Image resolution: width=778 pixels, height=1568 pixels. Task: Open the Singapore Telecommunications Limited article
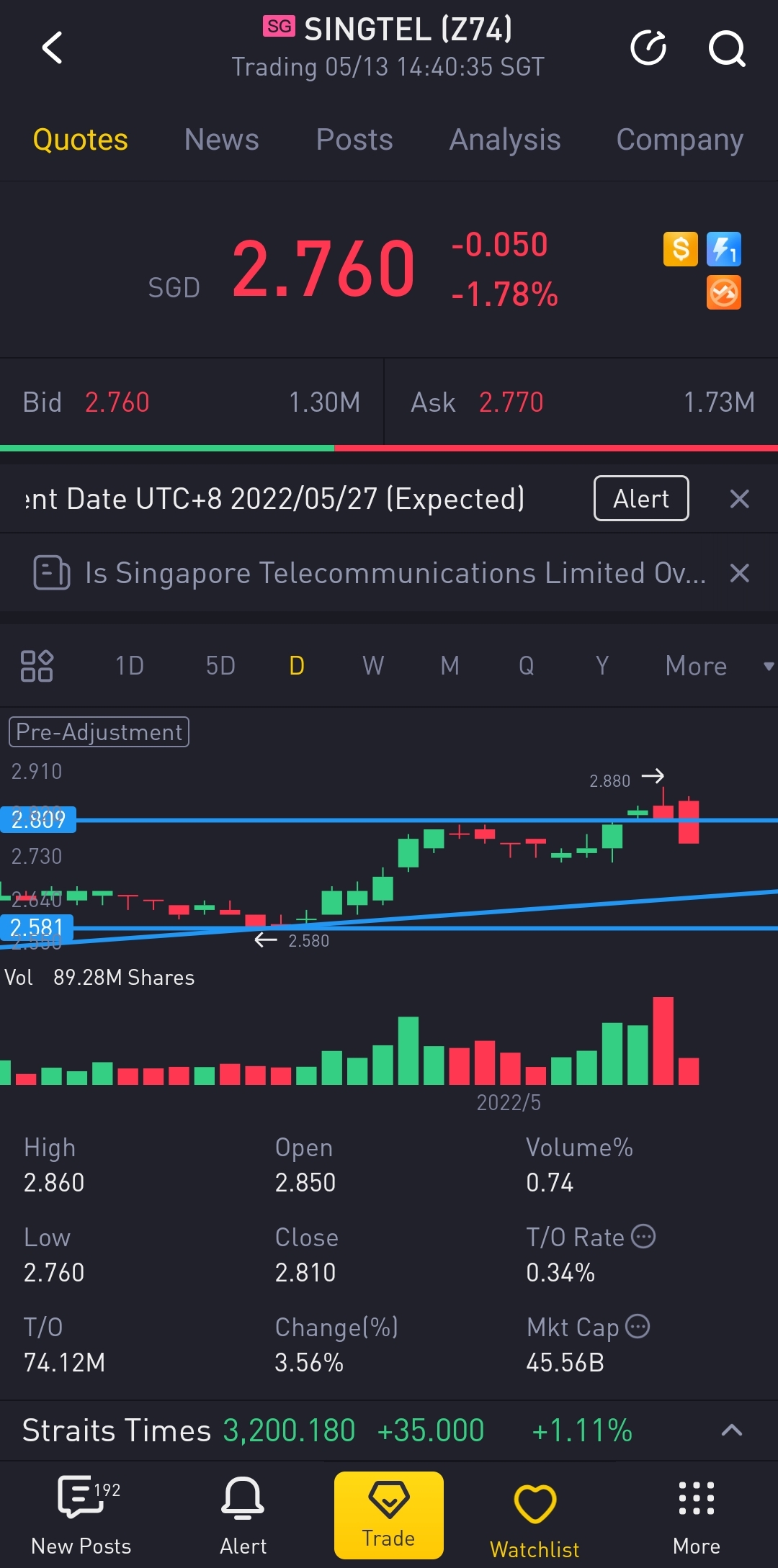[x=395, y=573]
